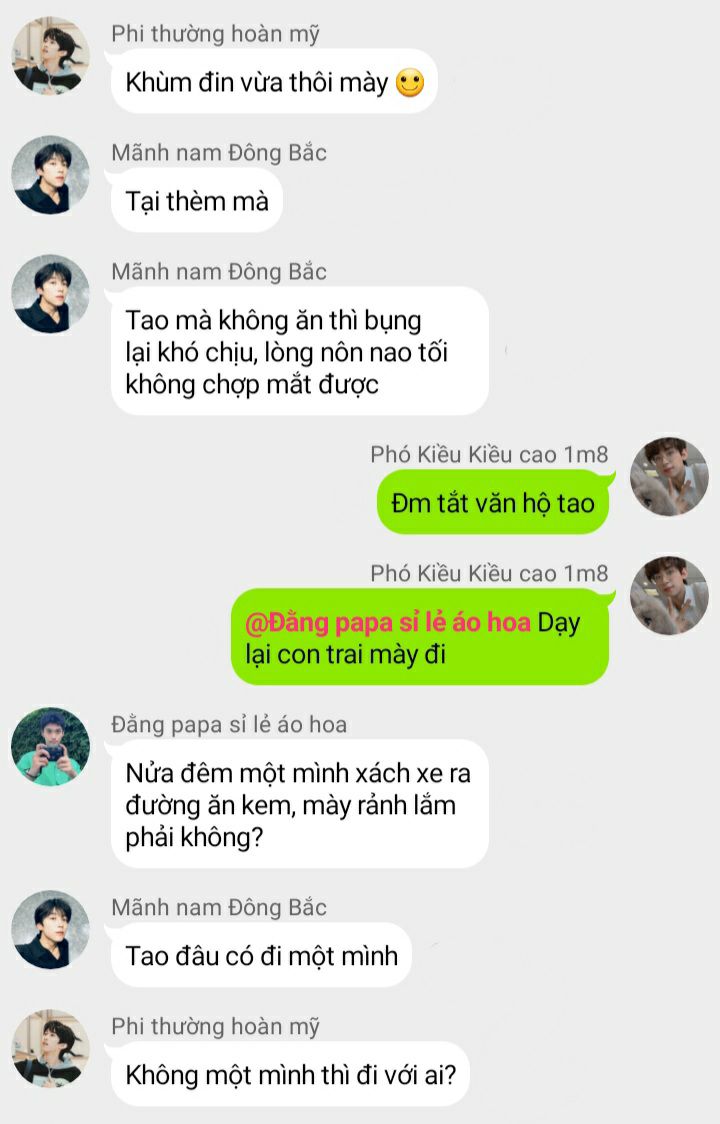Open Đằng papa sỉ lẻ áo hoa's avatar
This screenshot has height=1124, width=720.
pos(50,747)
